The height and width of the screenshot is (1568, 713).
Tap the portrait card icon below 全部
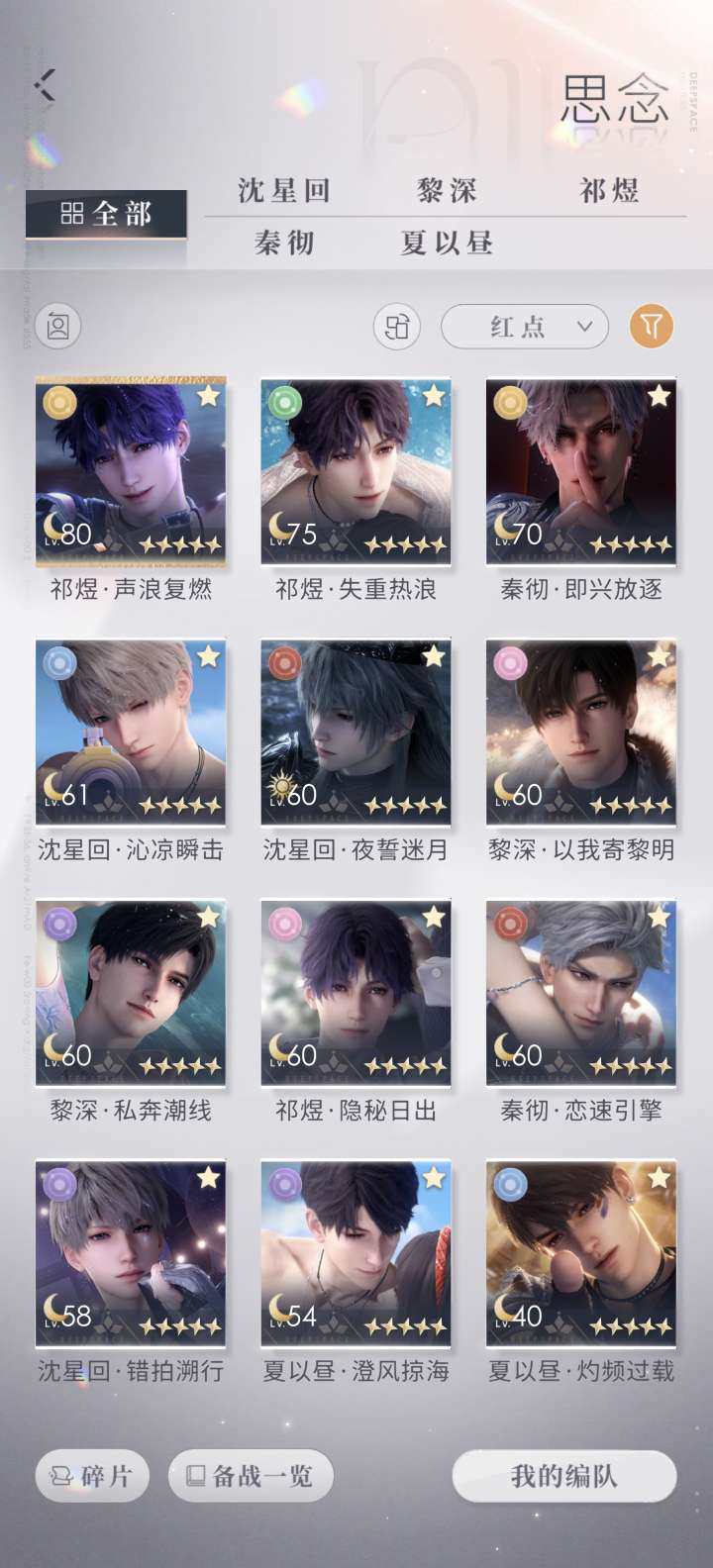point(57,326)
